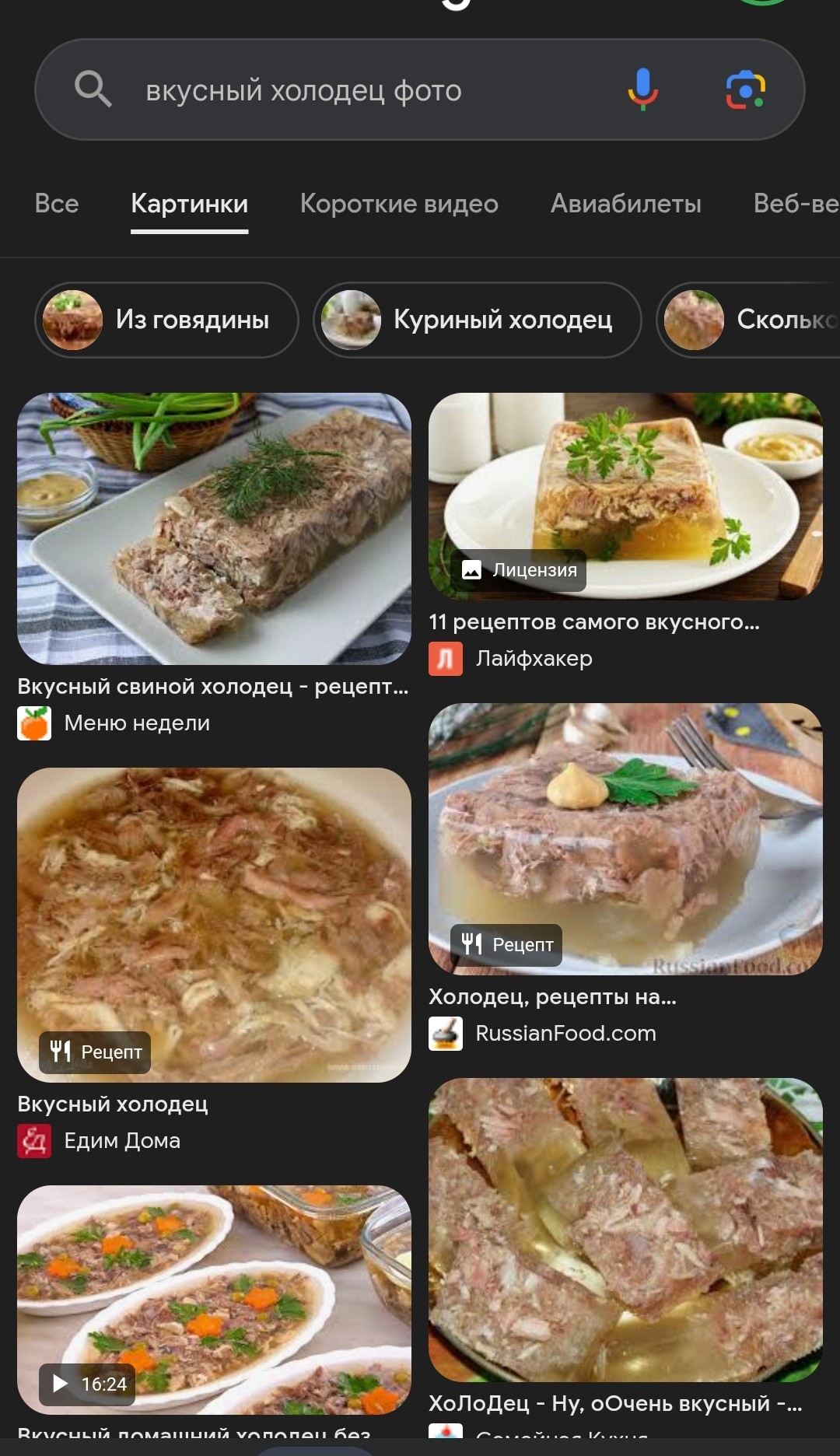Switch to the Все tab
This screenshot has height=1456, width=840.
[57, 204]
